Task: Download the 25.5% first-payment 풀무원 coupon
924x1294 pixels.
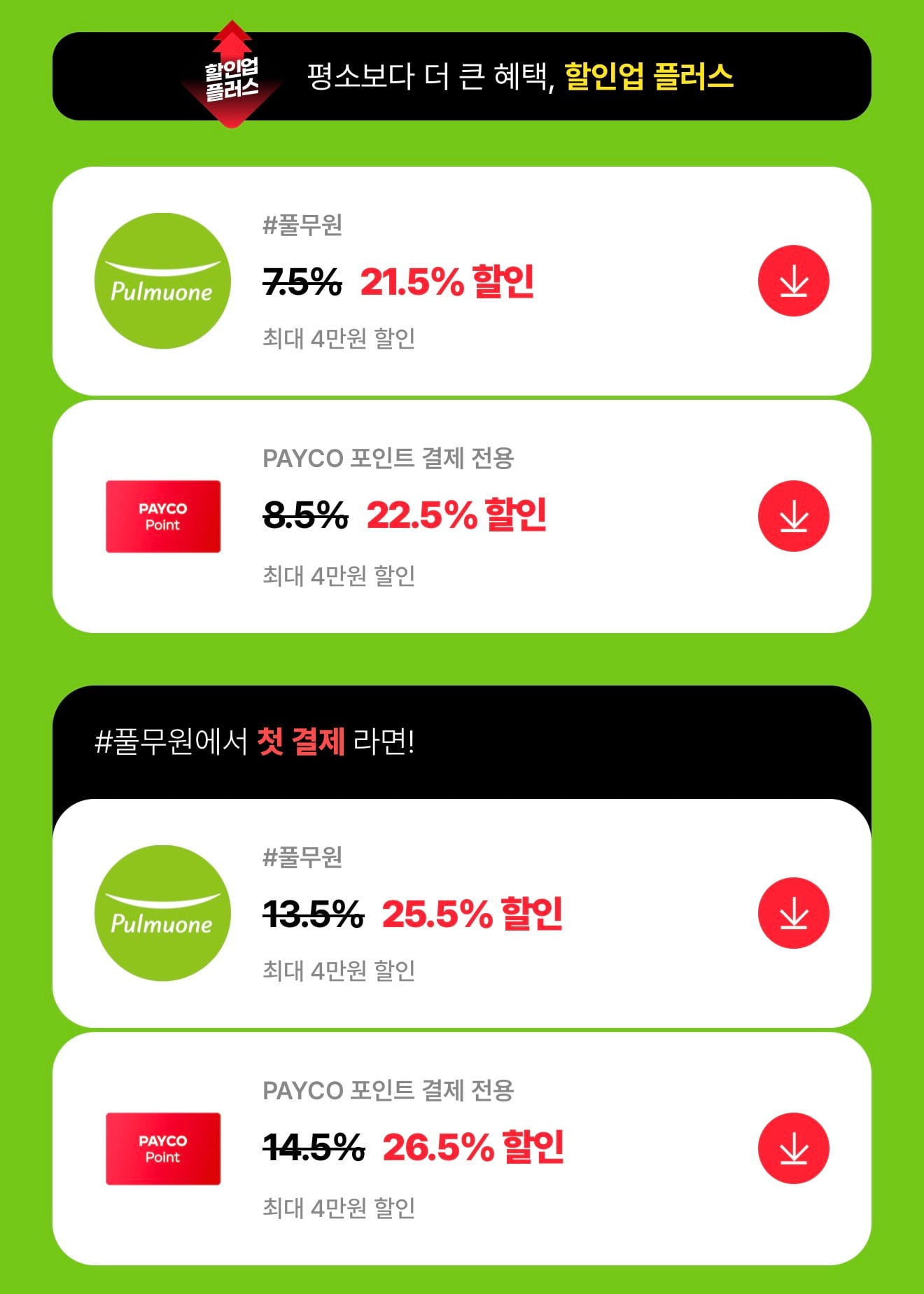Action: (793, 913)
